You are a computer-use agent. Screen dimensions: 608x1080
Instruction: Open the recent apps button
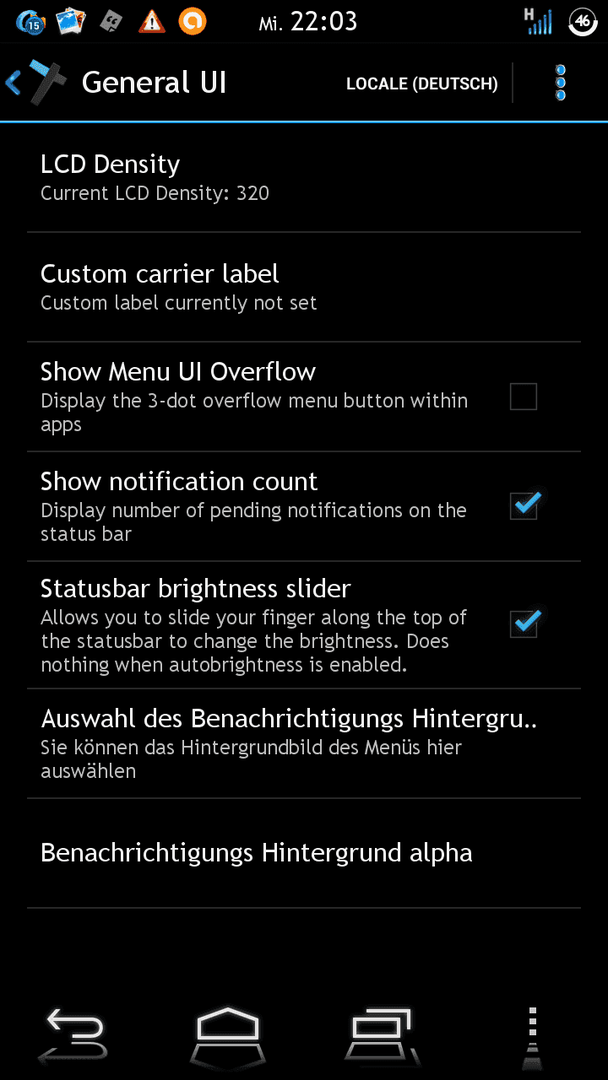[381, 1035]
